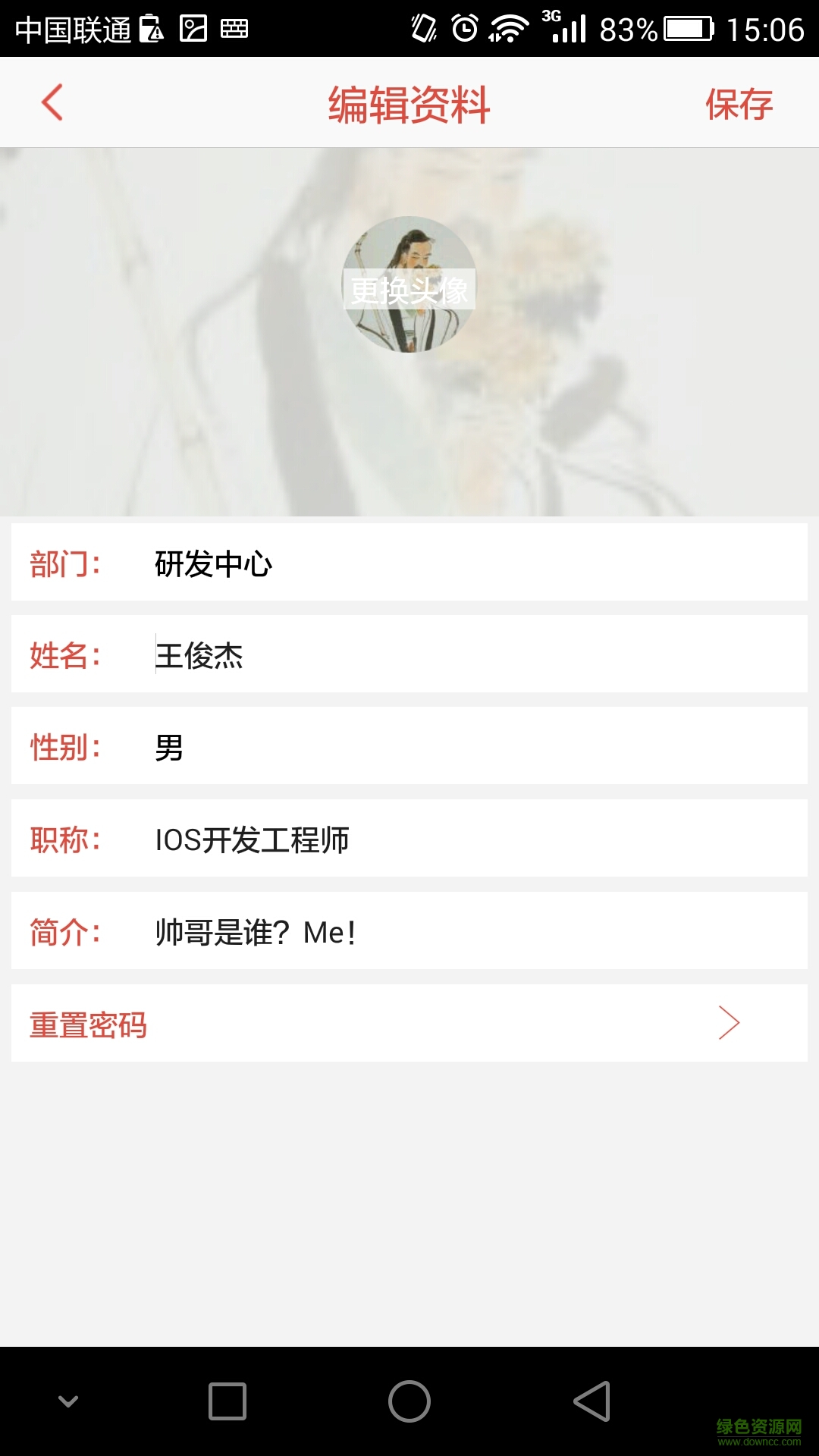Tap 保存 to save profile changes
Screen dimensions: 819x1456
(741, 102)
